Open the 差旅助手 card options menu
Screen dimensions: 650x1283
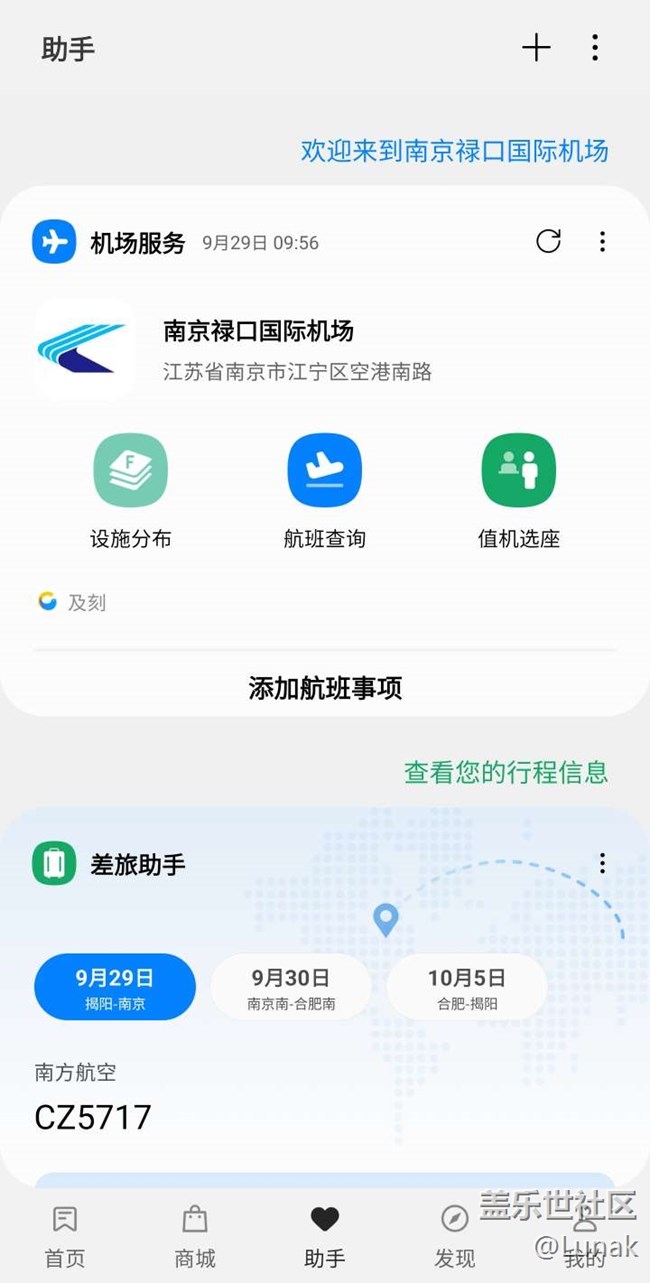pyautogui.click(x=602, y=863)
